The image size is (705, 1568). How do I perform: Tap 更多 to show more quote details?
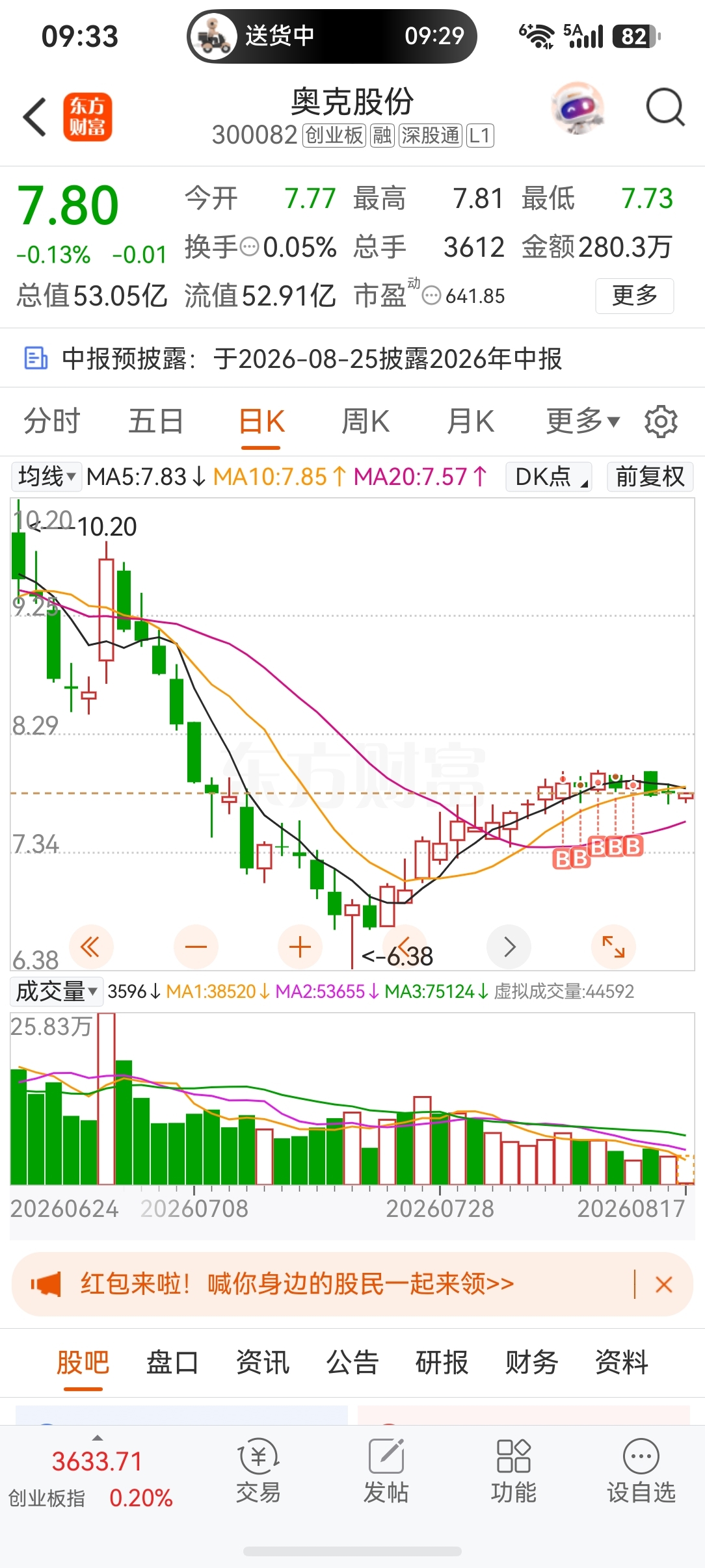[x=635, y=296]
